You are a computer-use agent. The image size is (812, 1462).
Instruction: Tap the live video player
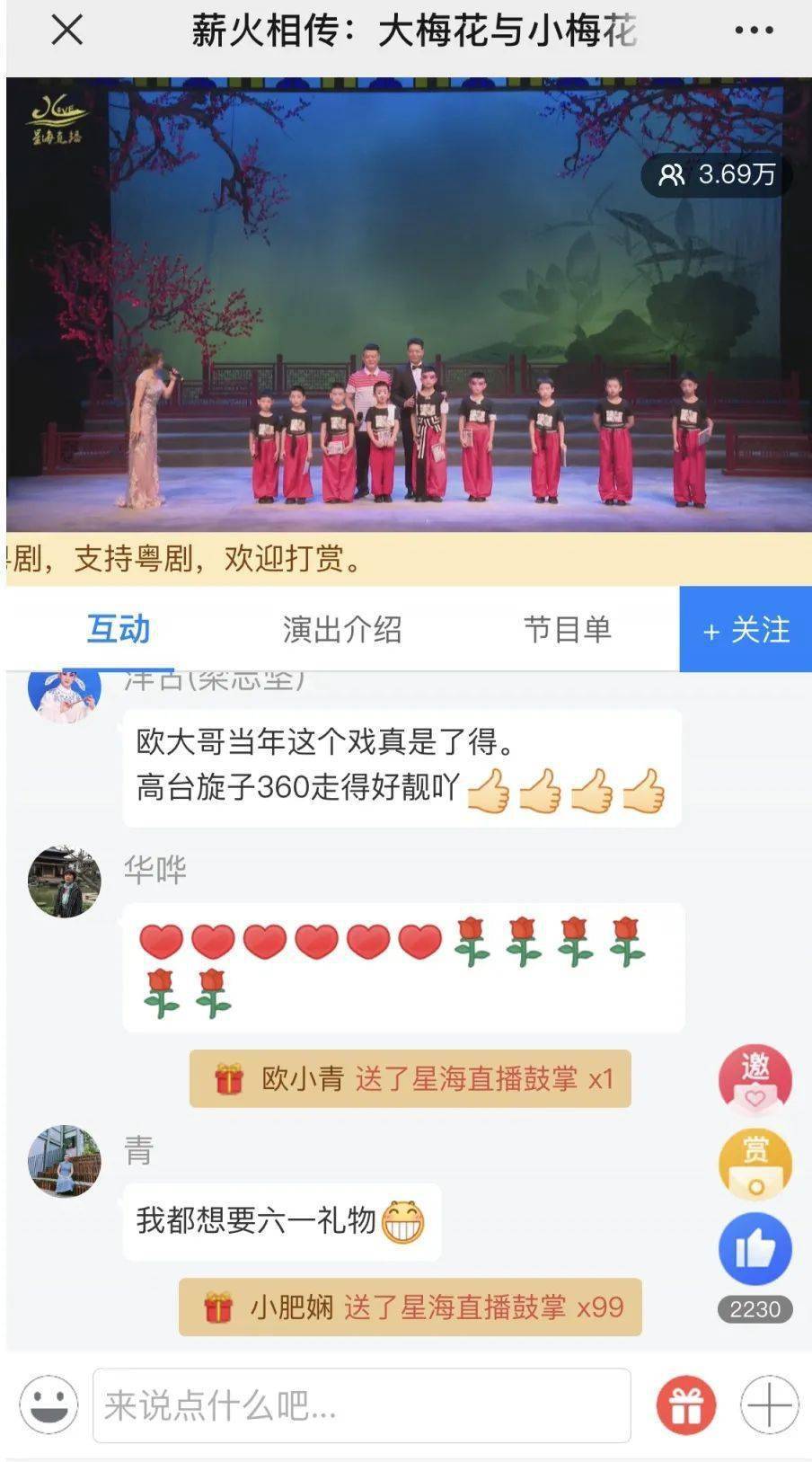409,305
